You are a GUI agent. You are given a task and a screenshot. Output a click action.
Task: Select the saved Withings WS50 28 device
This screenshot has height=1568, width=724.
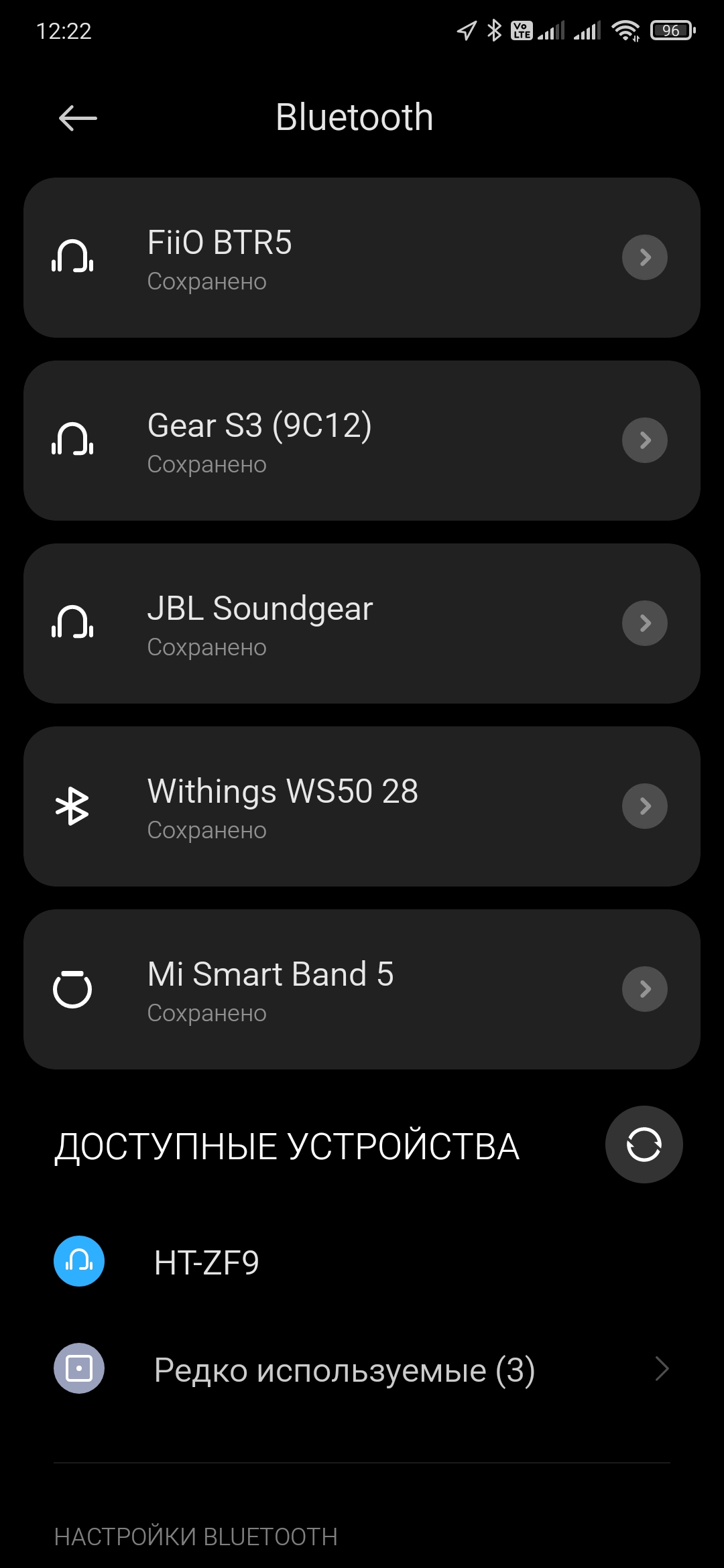[322, 806]
